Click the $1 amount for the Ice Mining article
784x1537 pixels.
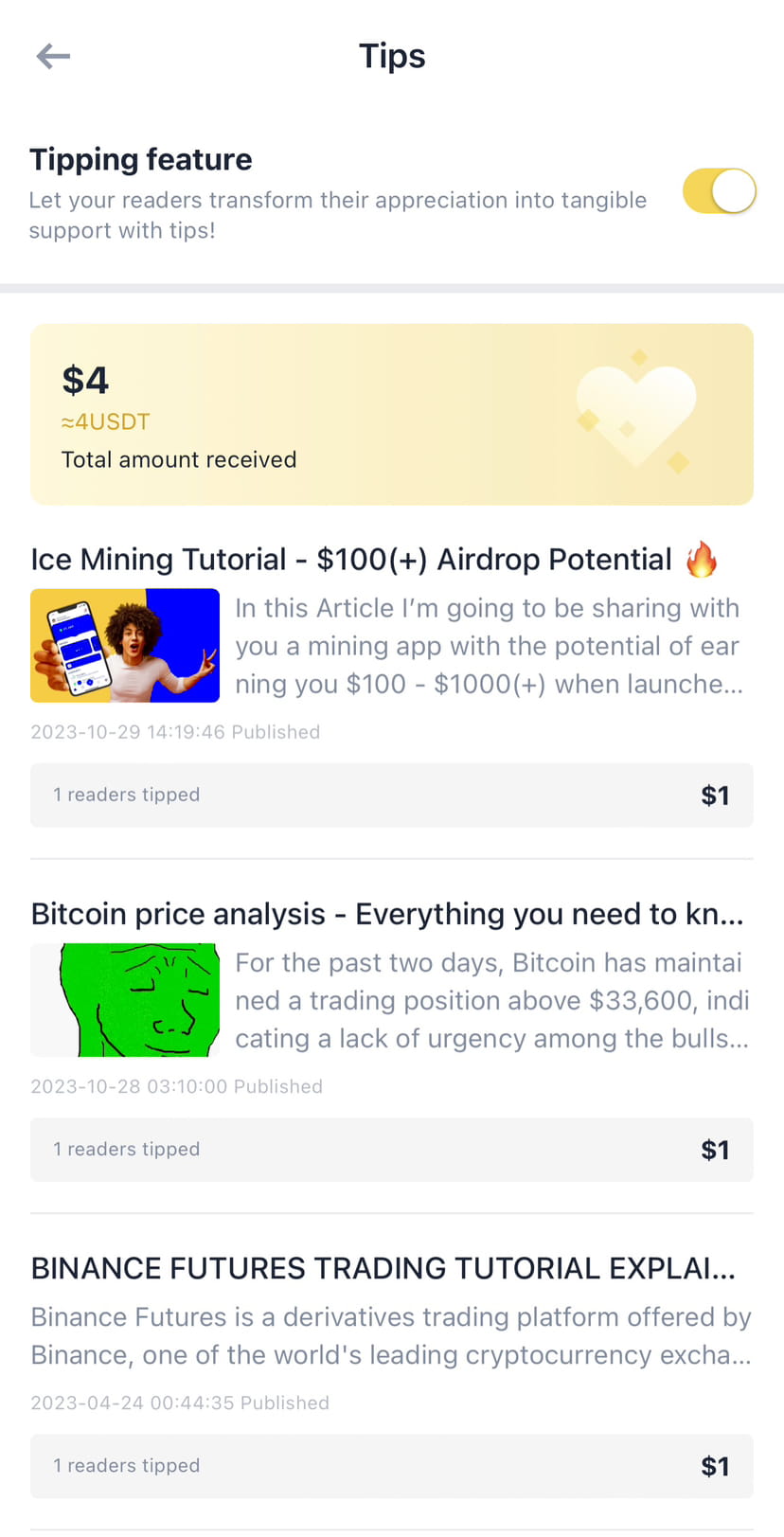[x=715, y=795]
